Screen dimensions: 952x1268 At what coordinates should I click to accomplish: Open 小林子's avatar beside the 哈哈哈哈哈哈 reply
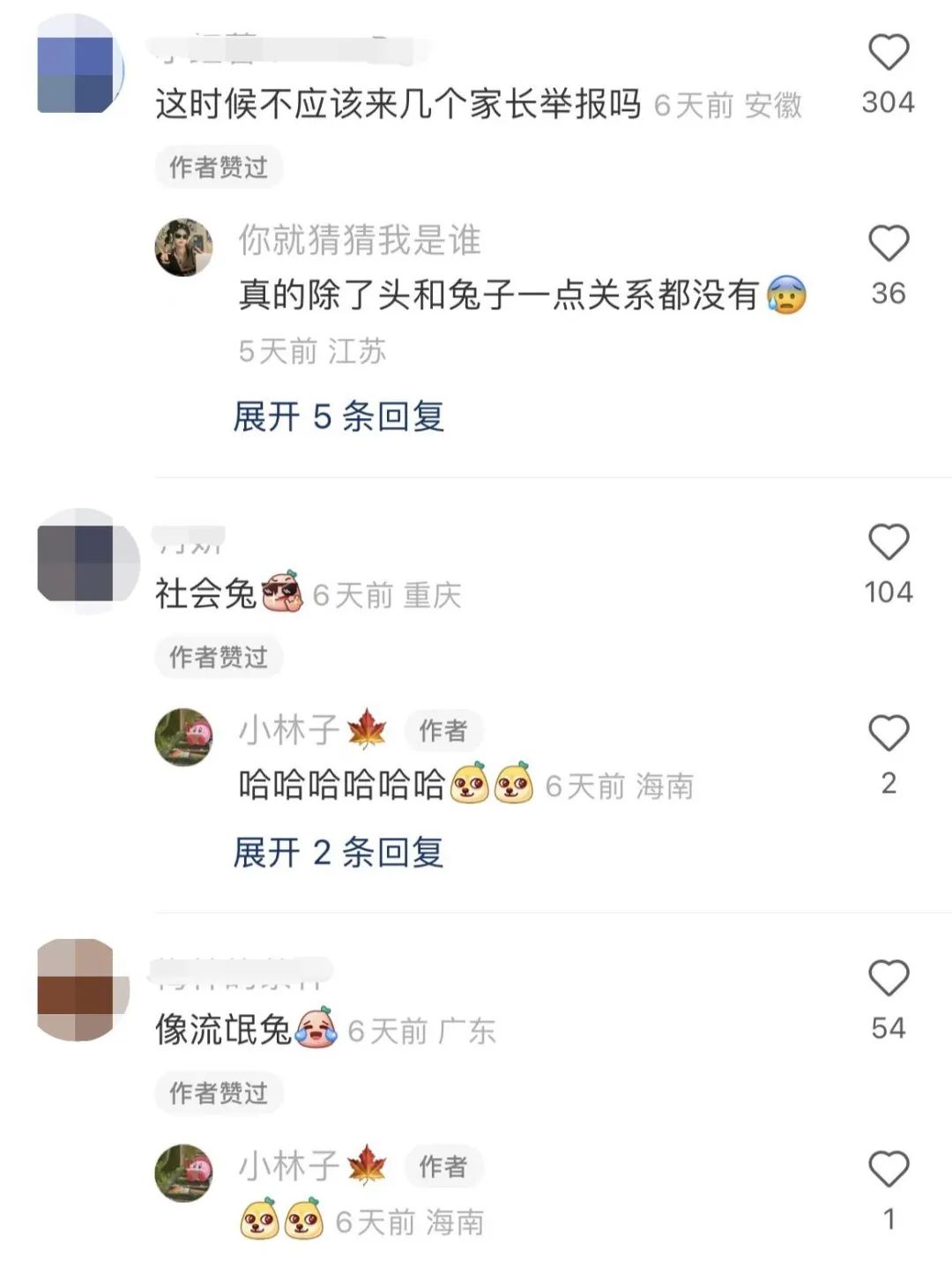tap(184, 736)
